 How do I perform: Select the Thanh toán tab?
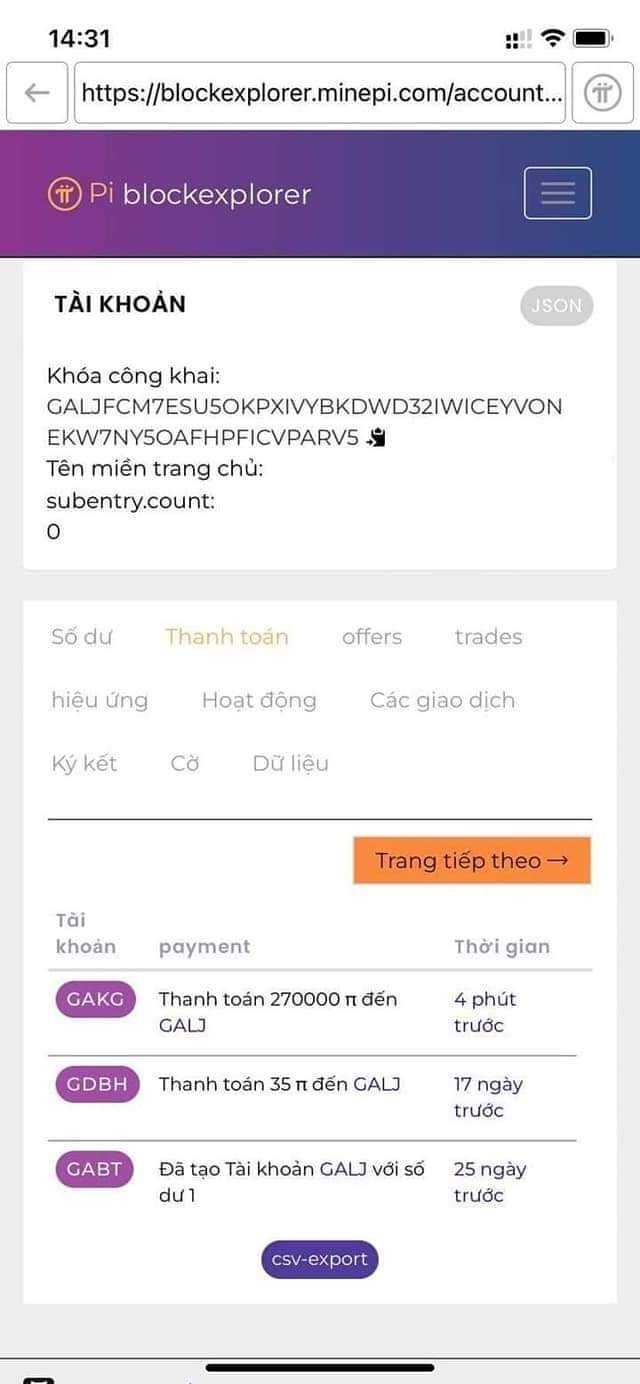(x=226, y=637)
